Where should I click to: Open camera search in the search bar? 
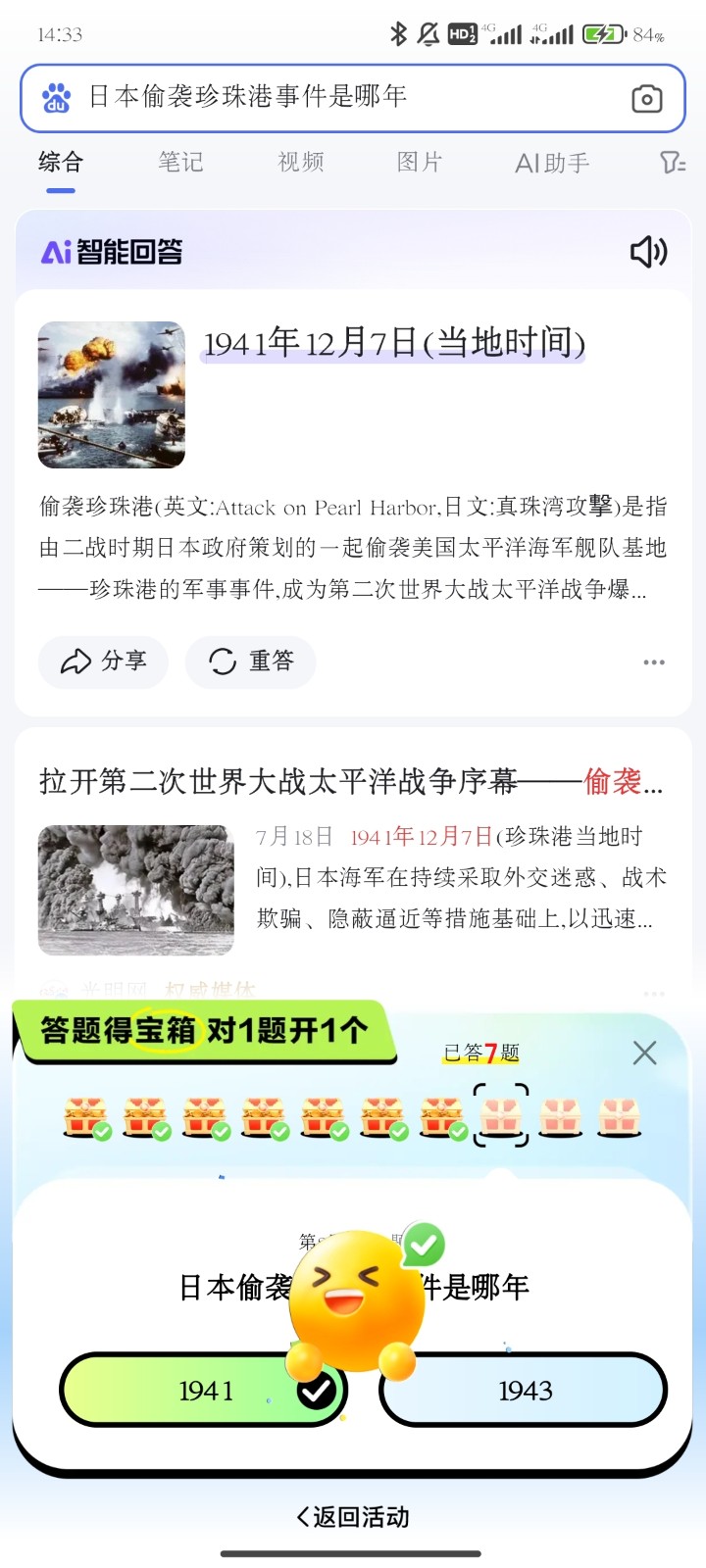pyautogui.click(x=646, y=98)
